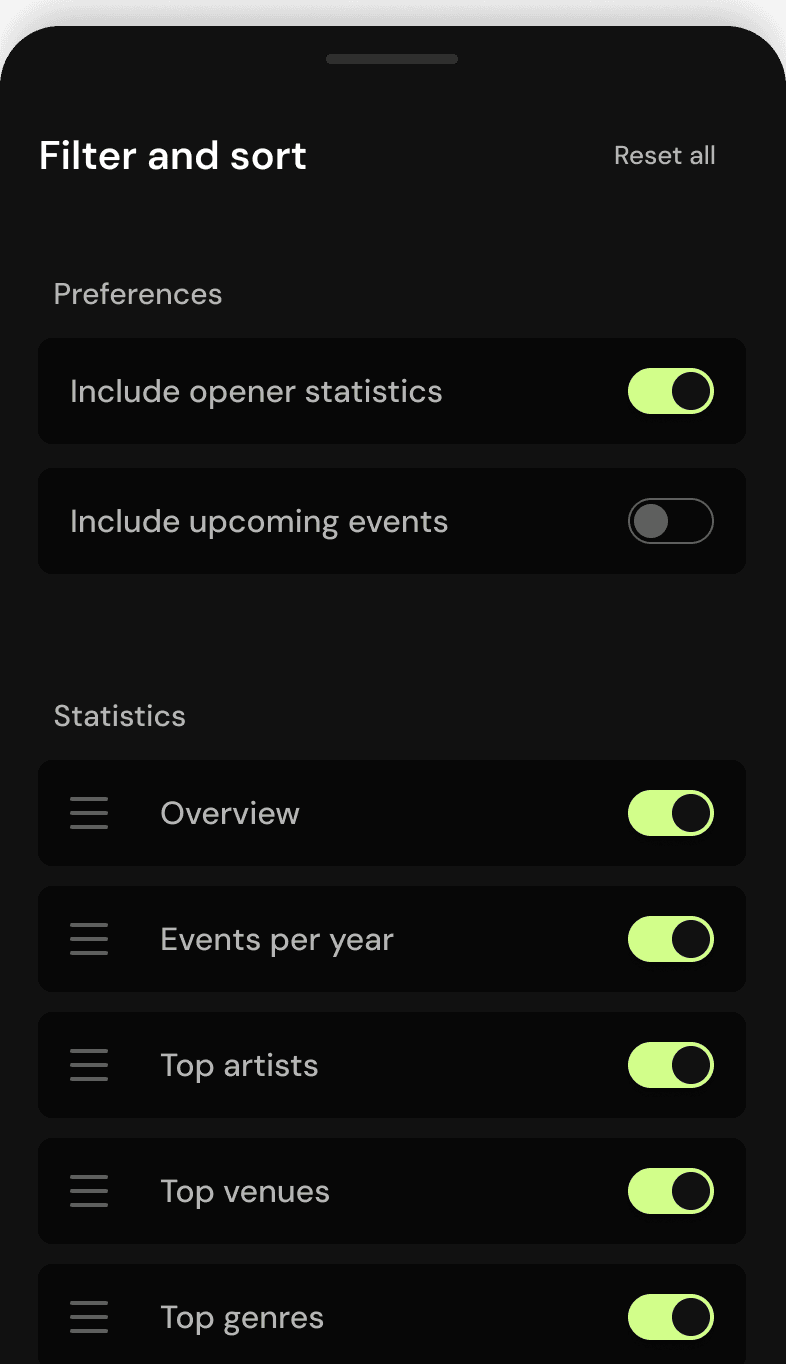The width and height of the screenshot is (786, 1364).
Task: Toggle off Events per year
Action: [670, 939]
